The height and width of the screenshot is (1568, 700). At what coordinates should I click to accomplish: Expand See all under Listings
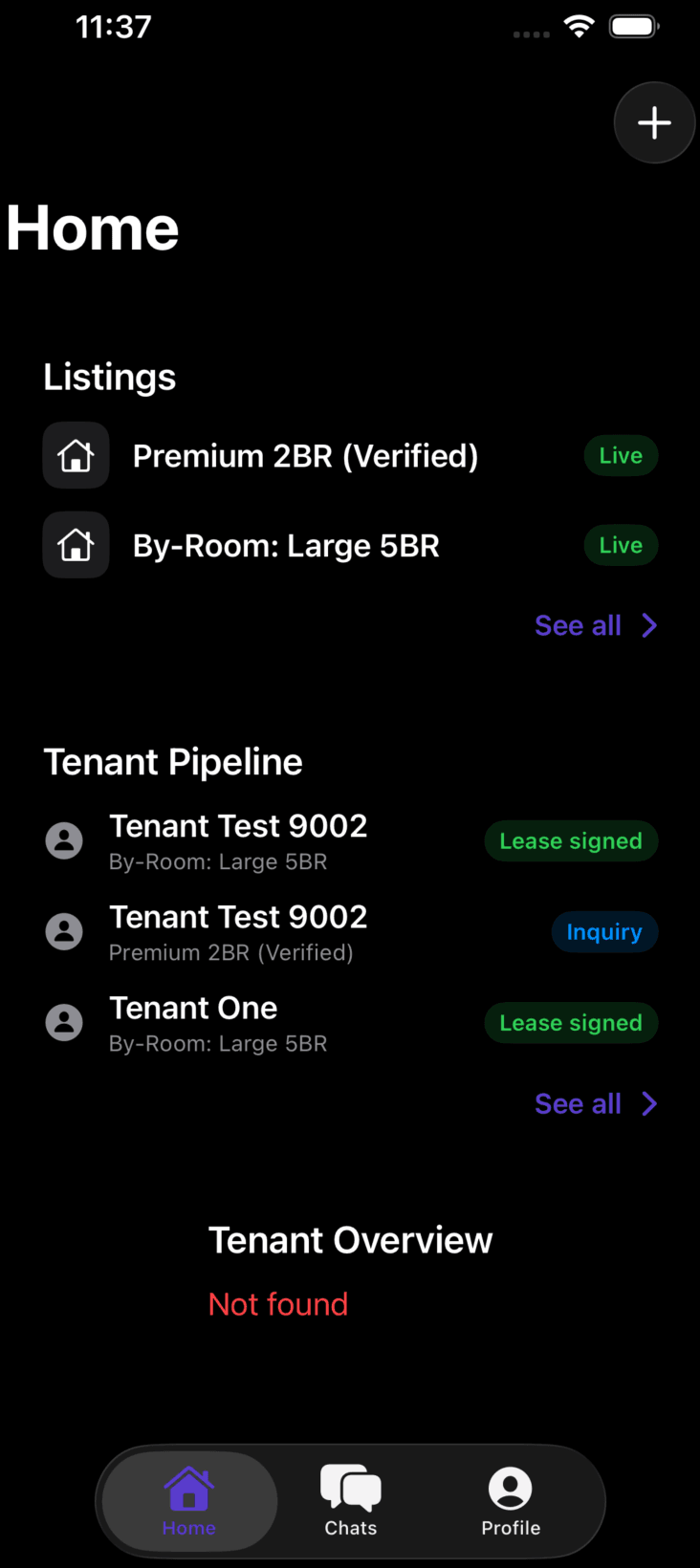pos(578,625)
